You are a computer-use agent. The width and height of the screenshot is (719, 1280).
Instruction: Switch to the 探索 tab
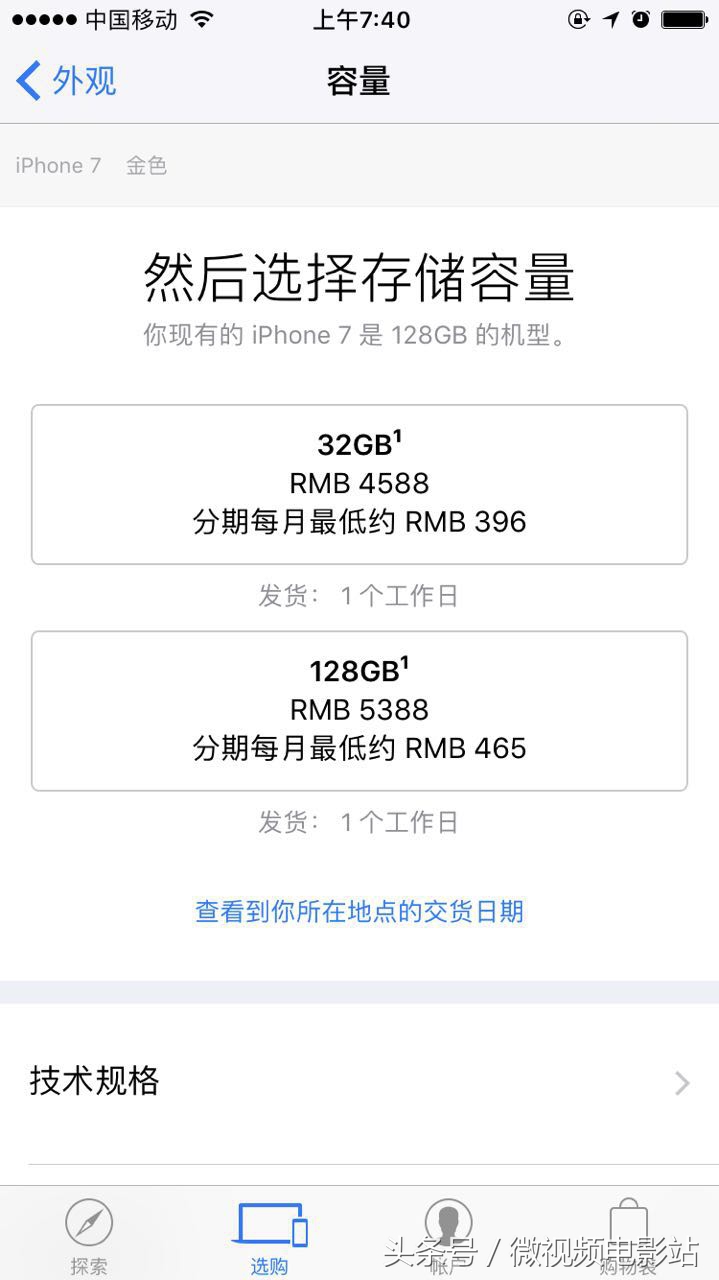[x=89, y=1236]
